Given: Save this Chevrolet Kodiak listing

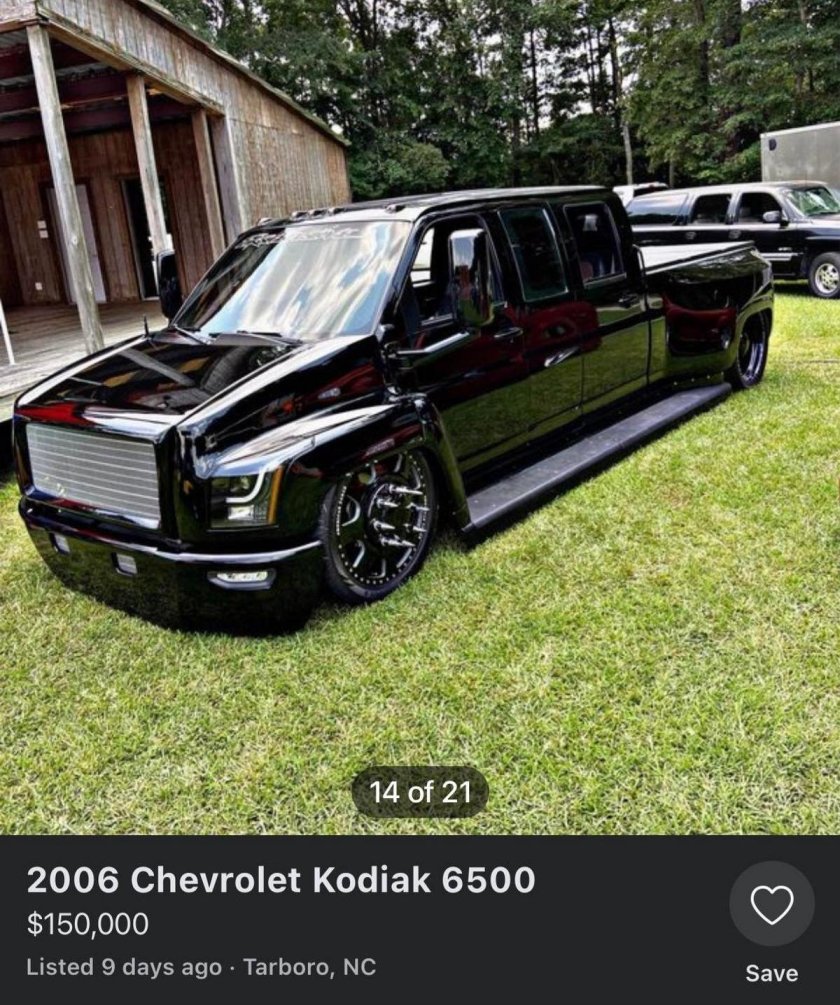Looking at the screenshot, I should coord(771,905).
